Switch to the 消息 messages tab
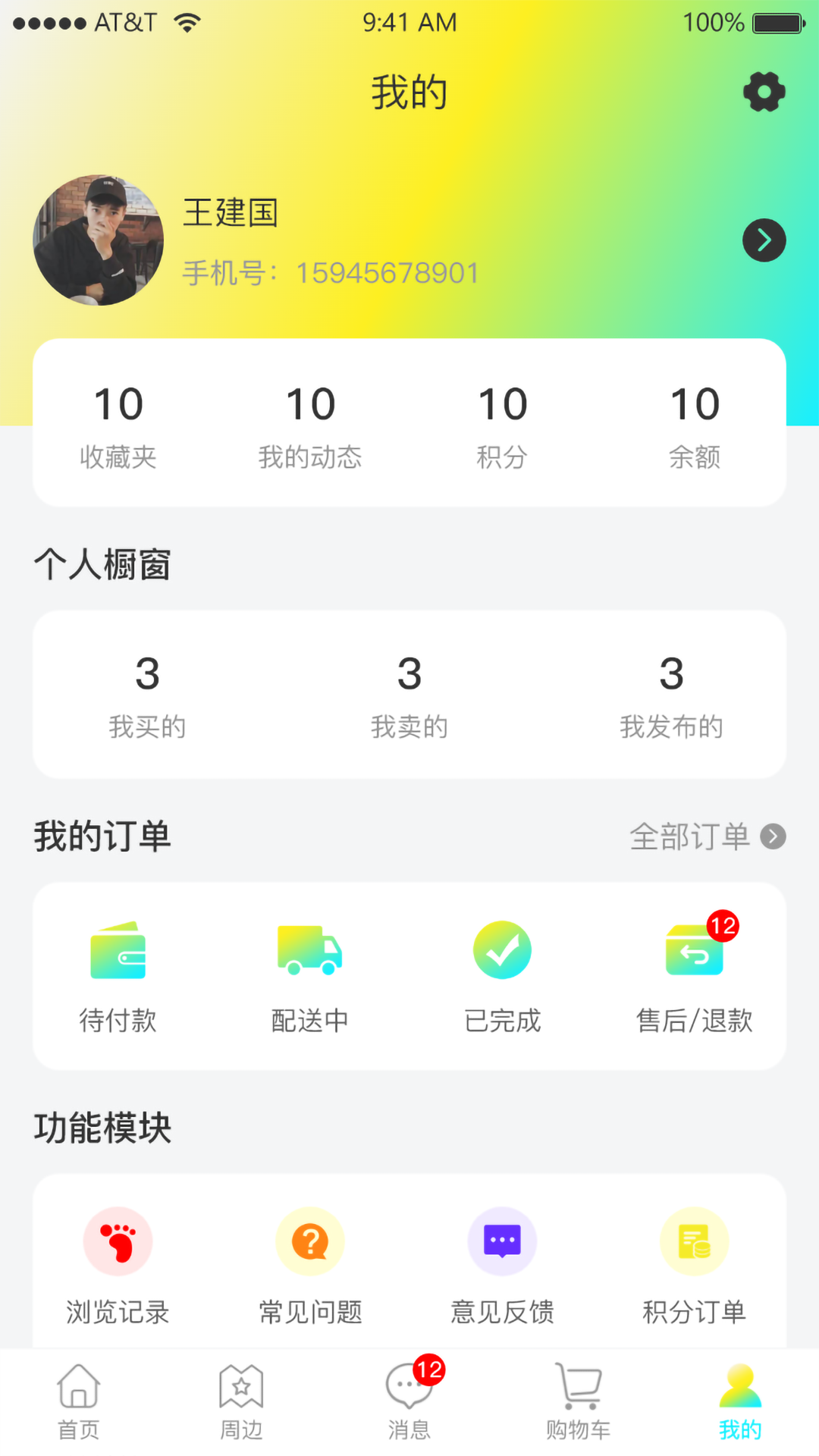Screen dimensions: 819x1456 [x=409, y=1401]
